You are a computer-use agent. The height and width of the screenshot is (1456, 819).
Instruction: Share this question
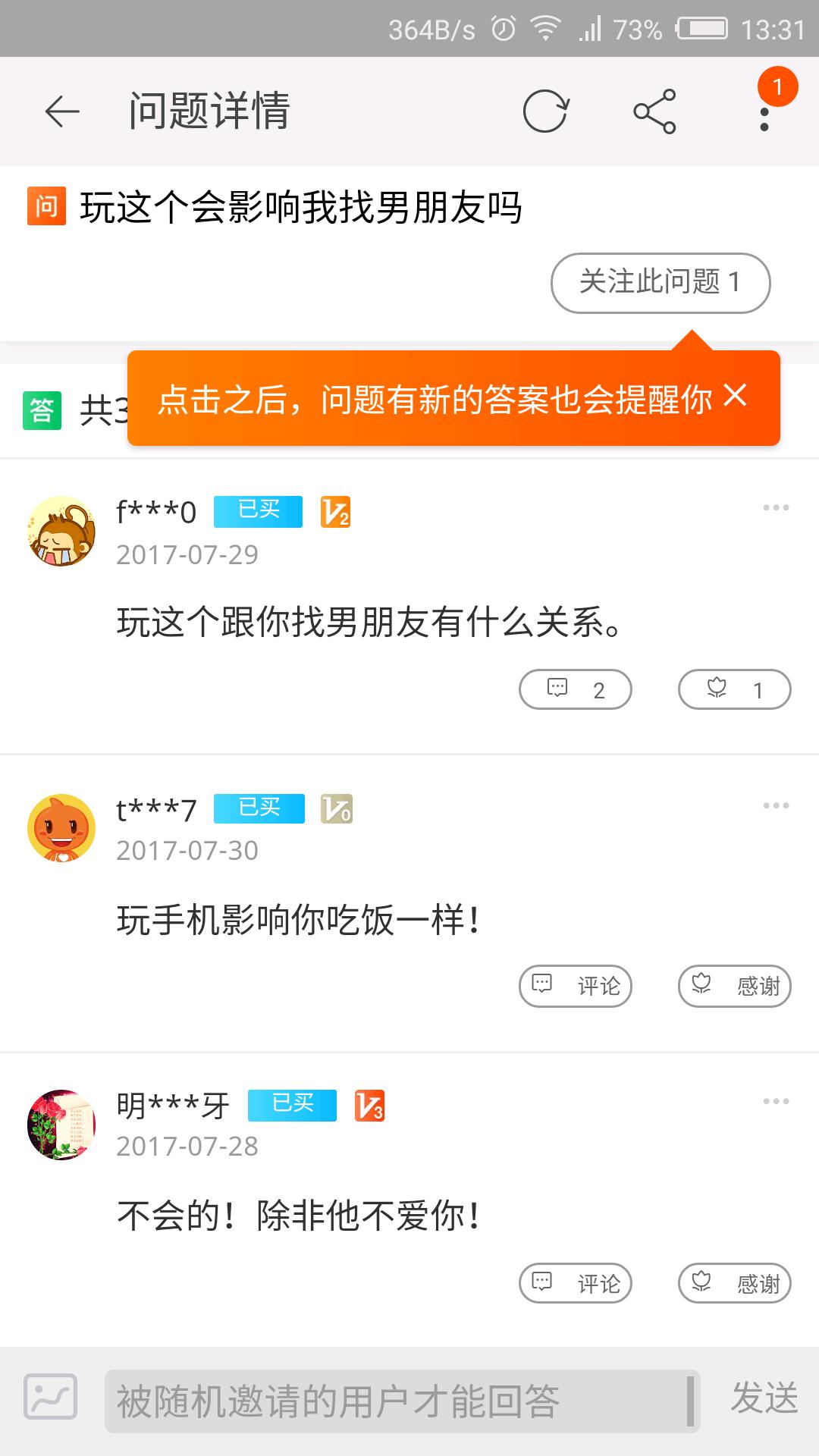(655, 111)
